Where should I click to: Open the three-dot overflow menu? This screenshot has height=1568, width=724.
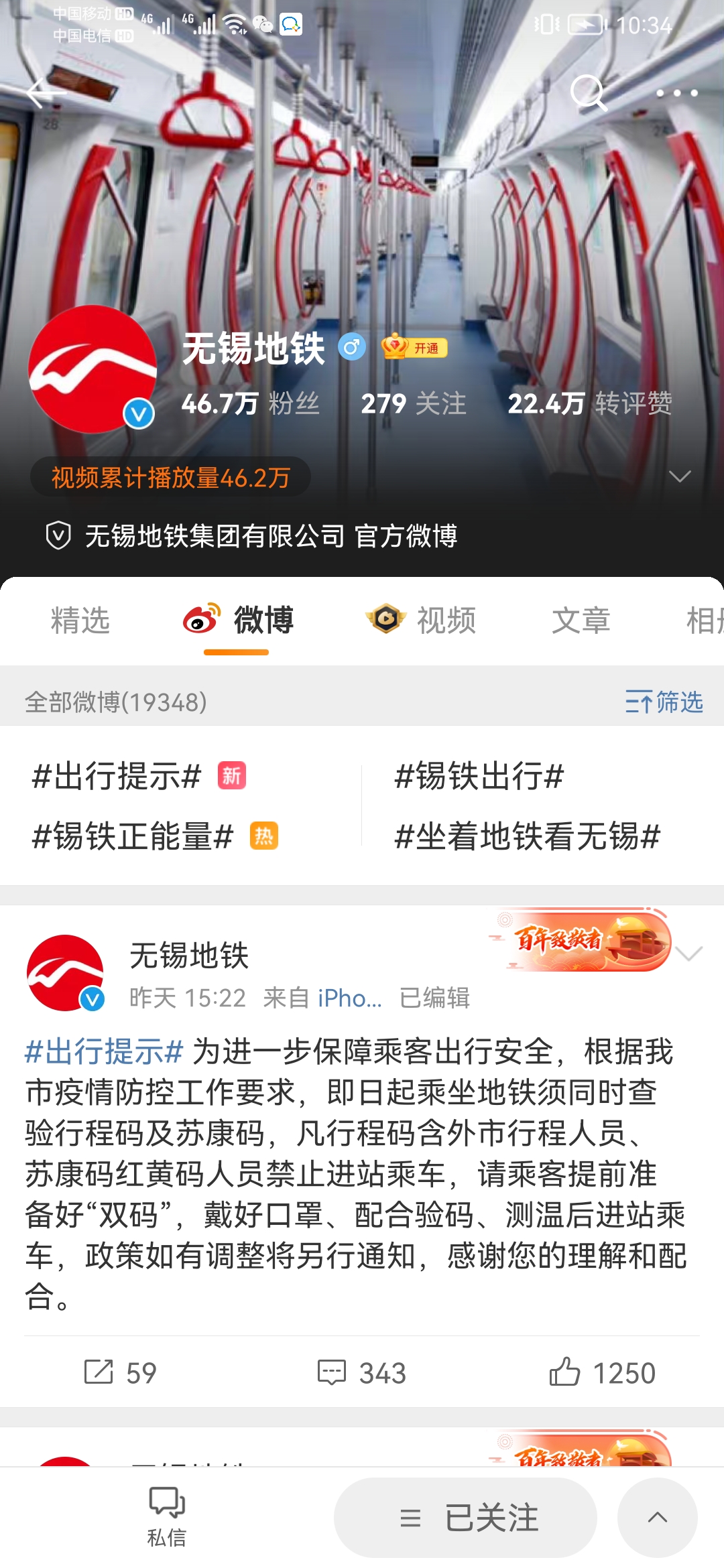(x=676, y=92)
